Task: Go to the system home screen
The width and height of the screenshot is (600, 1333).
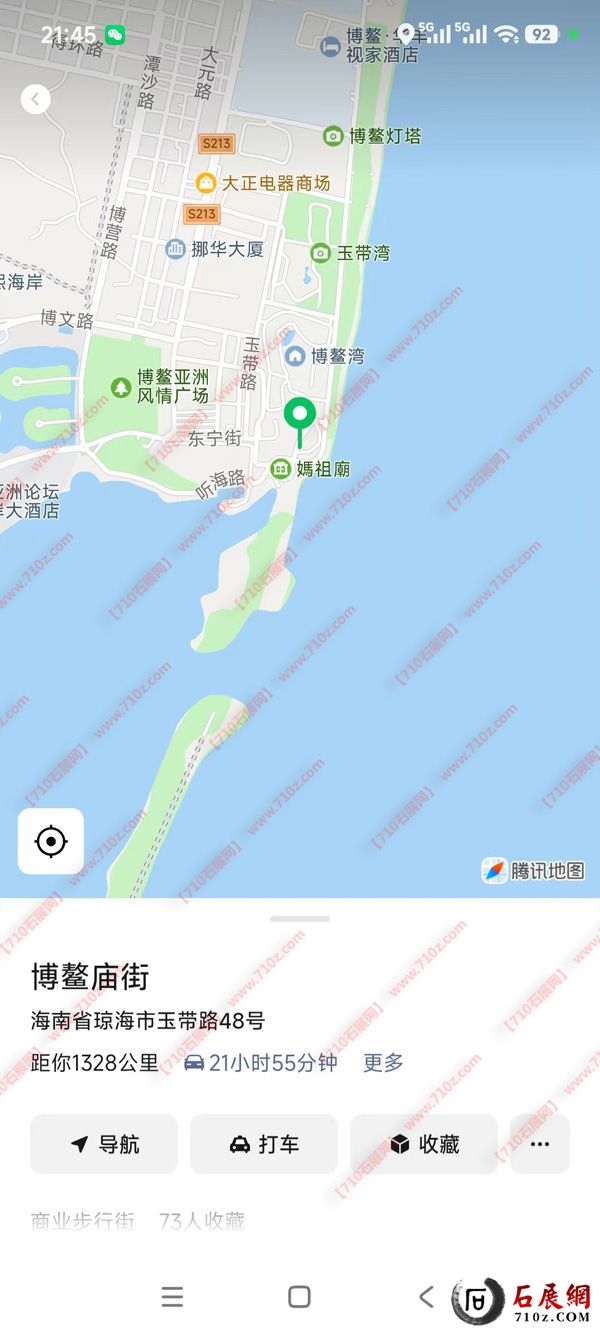Action: [x=299, y=1297]
